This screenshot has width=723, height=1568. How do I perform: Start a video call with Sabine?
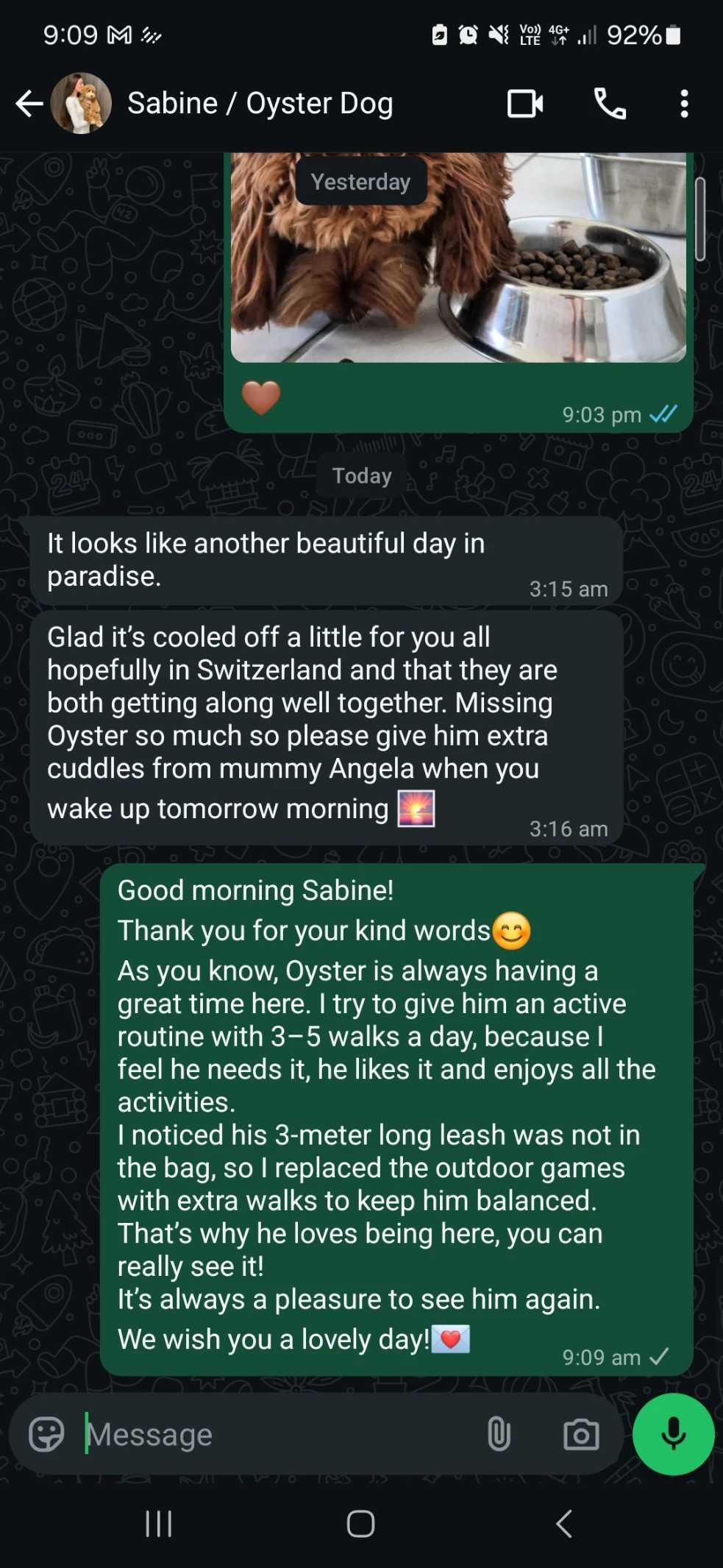point(525,104)
